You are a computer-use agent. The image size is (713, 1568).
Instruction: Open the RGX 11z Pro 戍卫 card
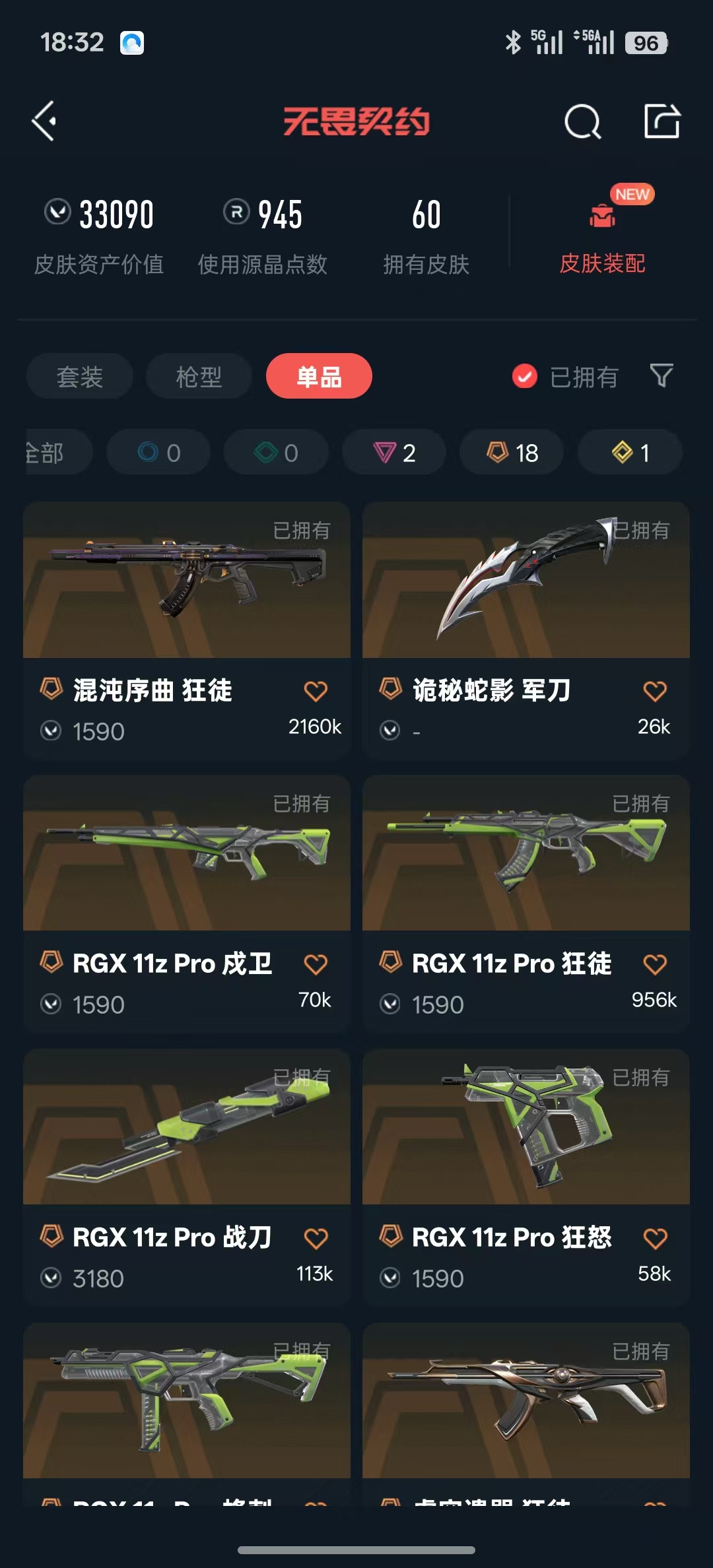point(187,904)
